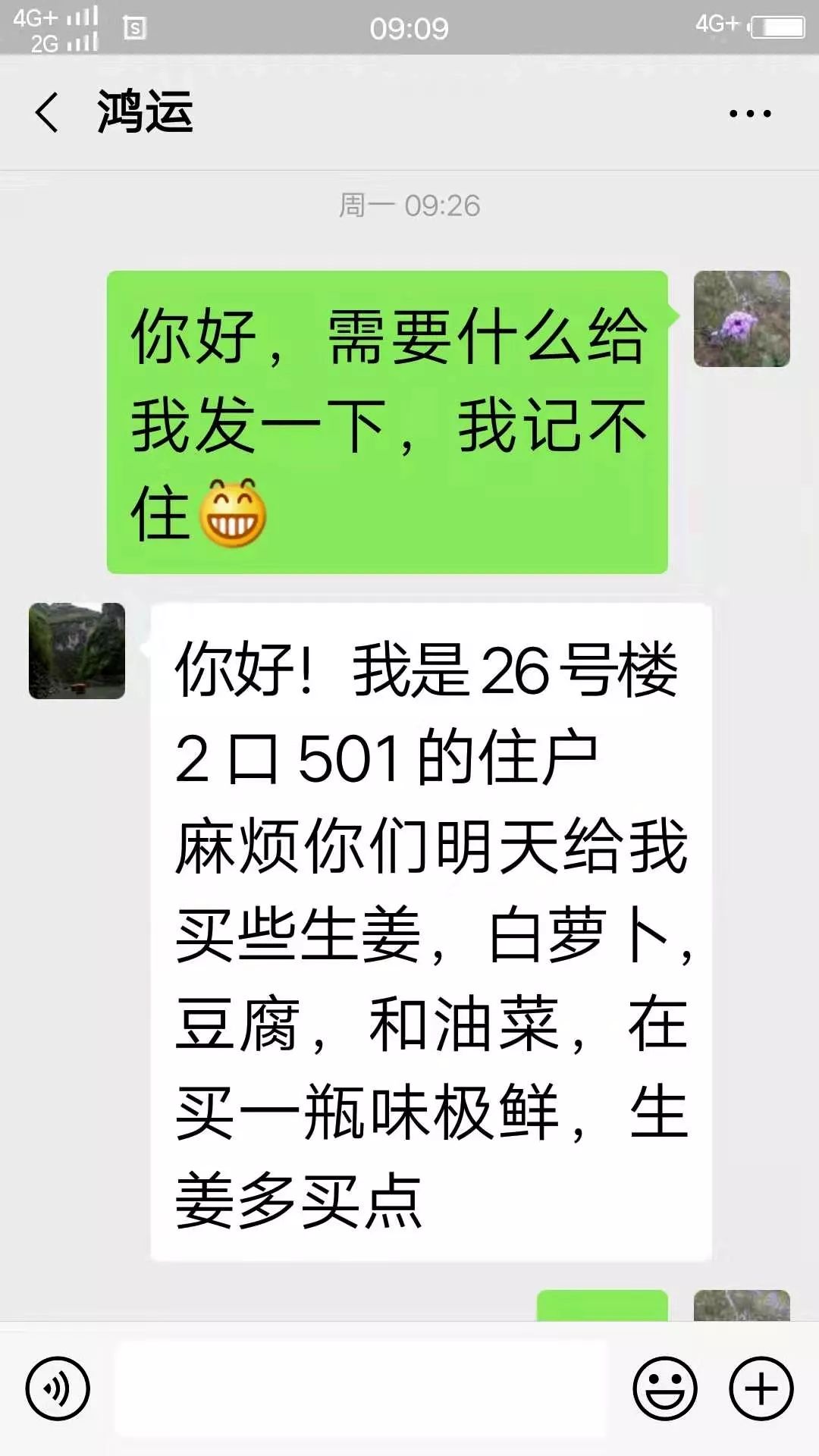Open the plus attachment menu

[761, 1389]
